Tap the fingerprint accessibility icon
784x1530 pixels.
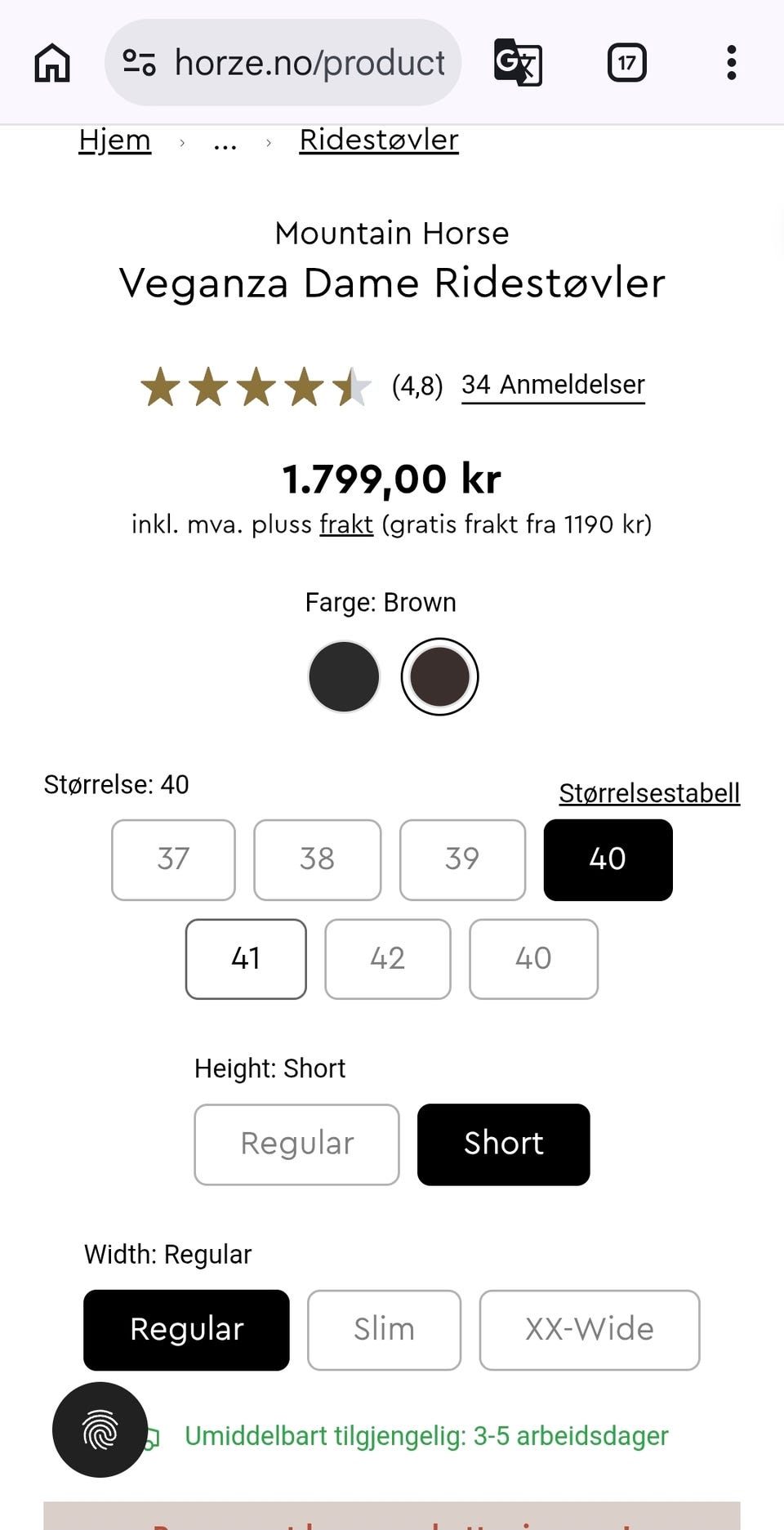click(99, 1426)
